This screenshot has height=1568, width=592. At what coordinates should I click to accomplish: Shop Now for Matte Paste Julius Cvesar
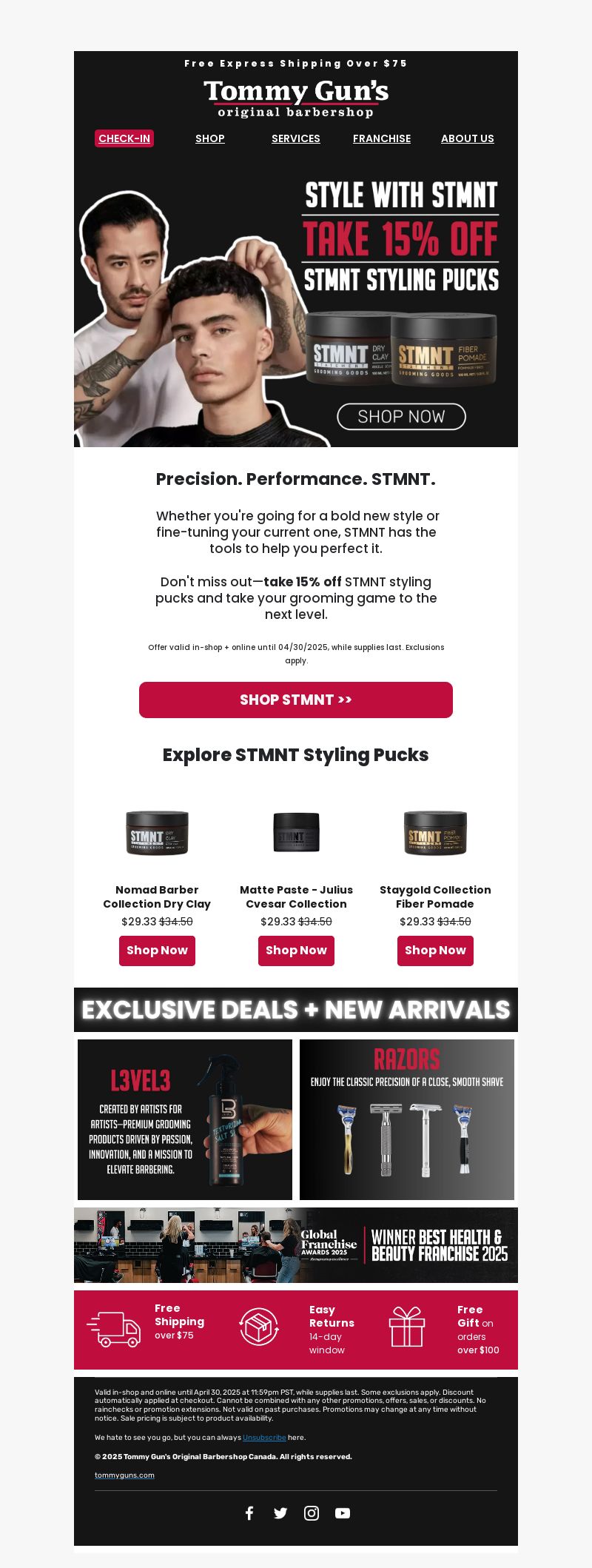[296, 951]
